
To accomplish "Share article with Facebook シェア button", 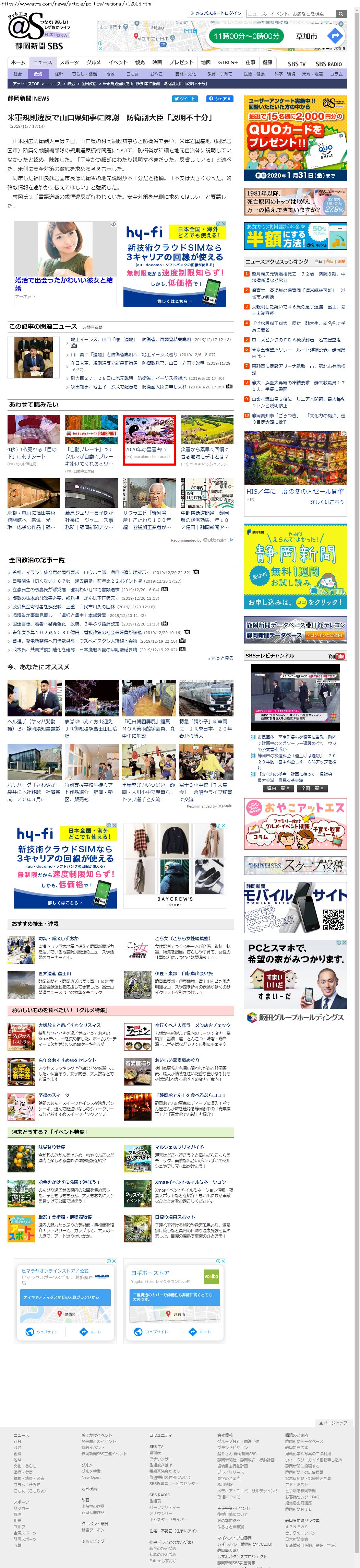I will pyautogui.click(x=219, y=98).
